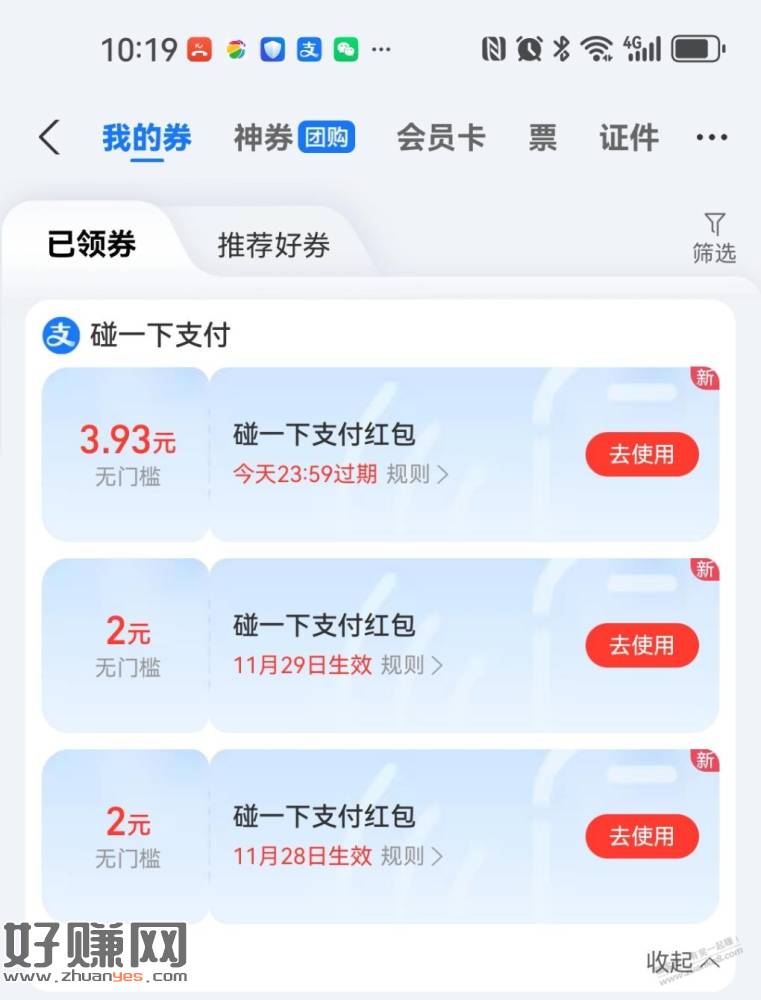View 规则 for the coupon expiring today
This screenshot has width=761, height=1000.
415,474
